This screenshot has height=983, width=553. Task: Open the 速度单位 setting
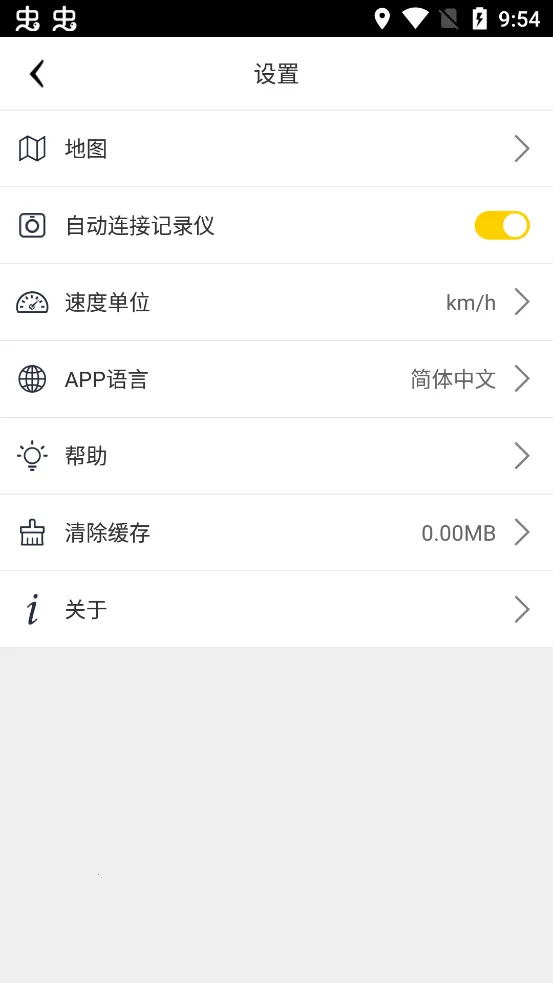point(276,302)
